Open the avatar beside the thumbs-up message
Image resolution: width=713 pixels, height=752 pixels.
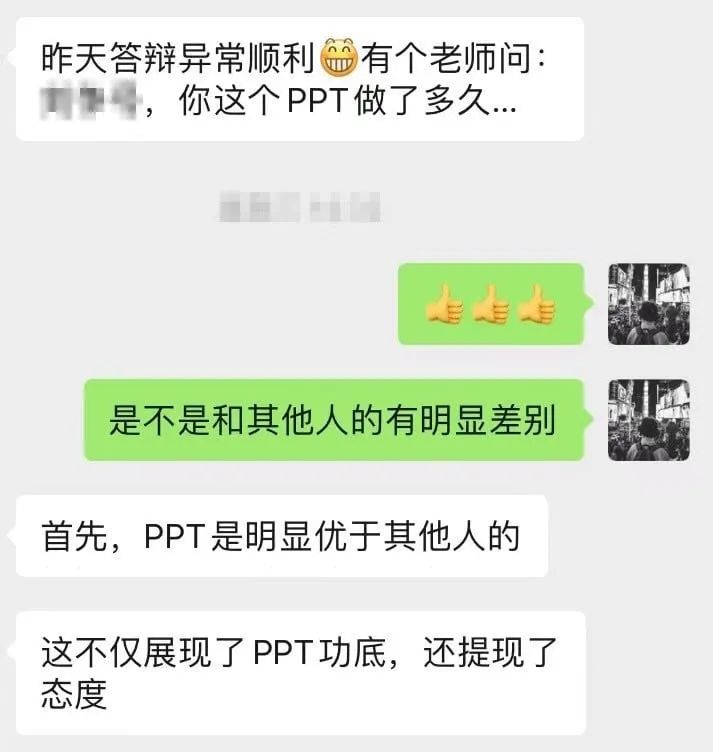coord(649,304)
